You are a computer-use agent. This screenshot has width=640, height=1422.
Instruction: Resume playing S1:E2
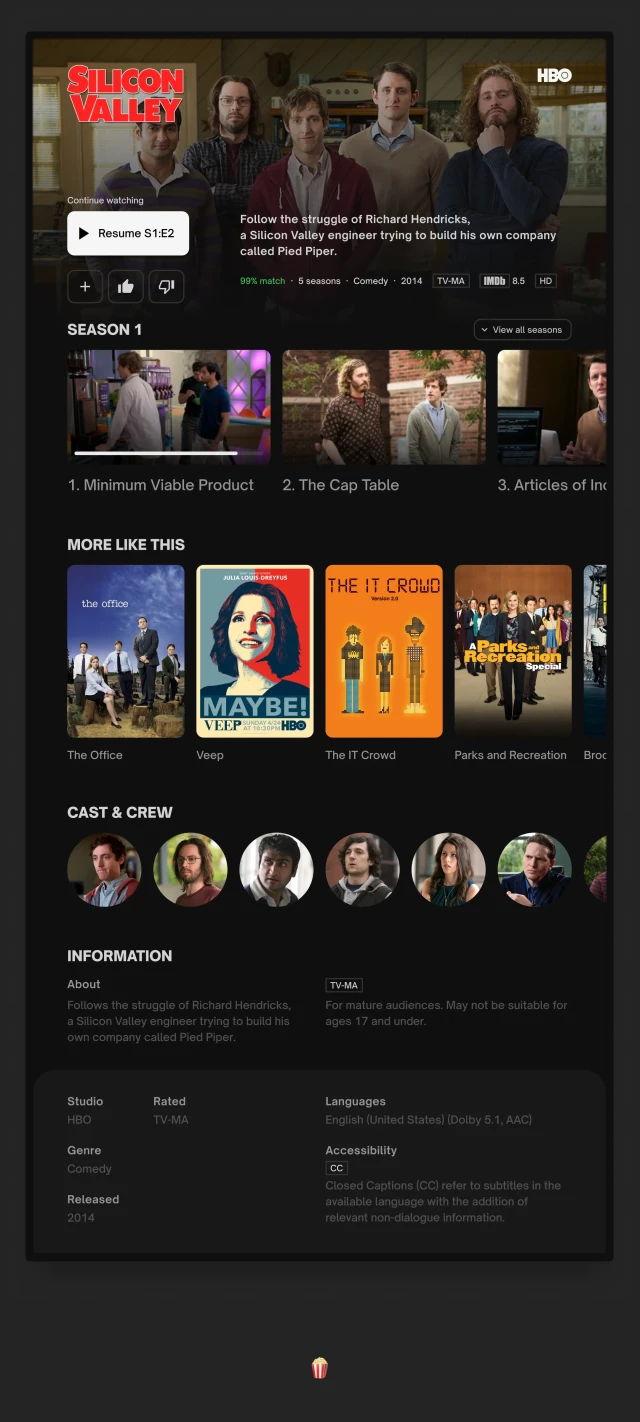pos(127,233)
